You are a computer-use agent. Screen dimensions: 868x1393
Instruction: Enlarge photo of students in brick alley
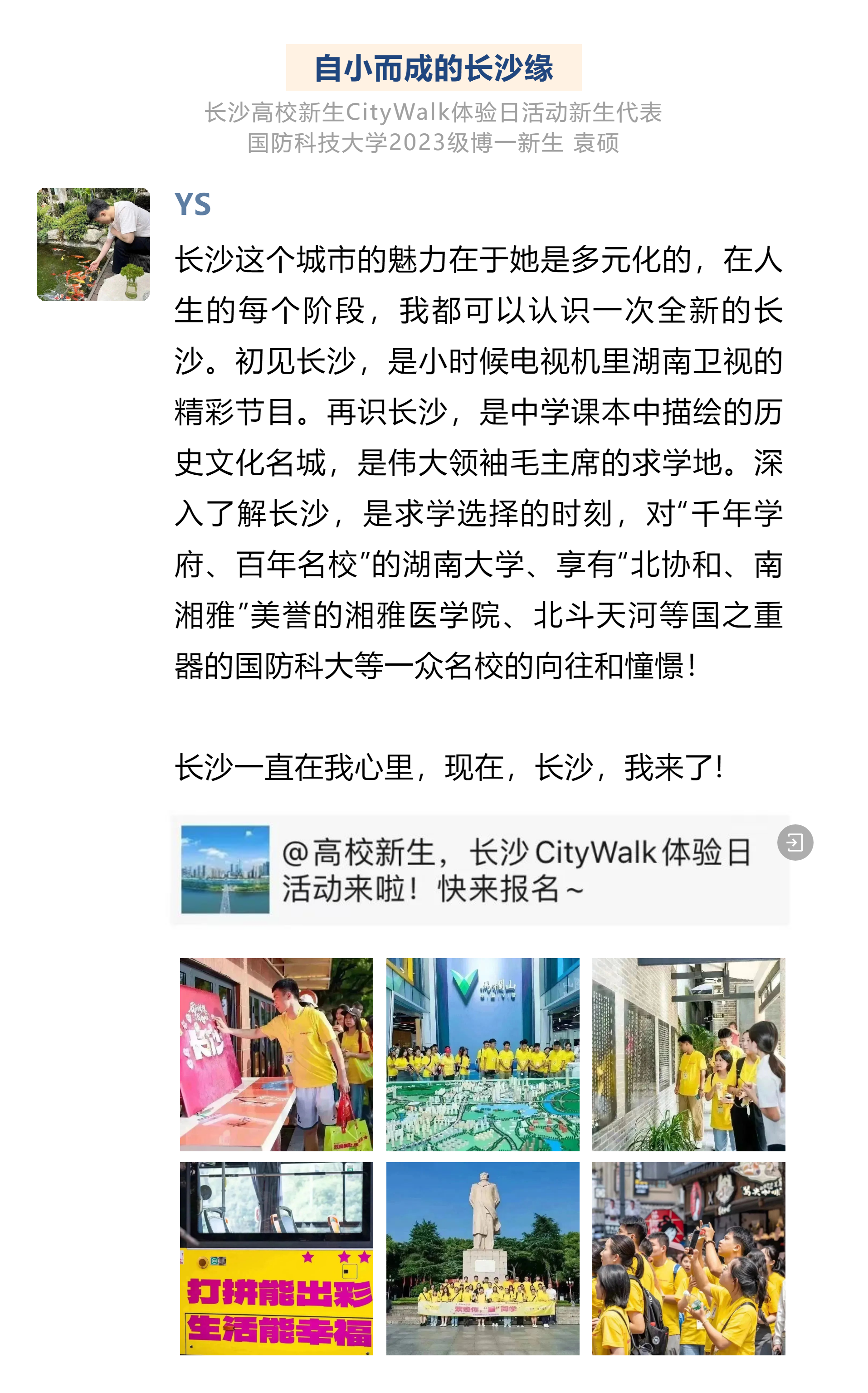pyautogui.click(x=688, y=1054)
